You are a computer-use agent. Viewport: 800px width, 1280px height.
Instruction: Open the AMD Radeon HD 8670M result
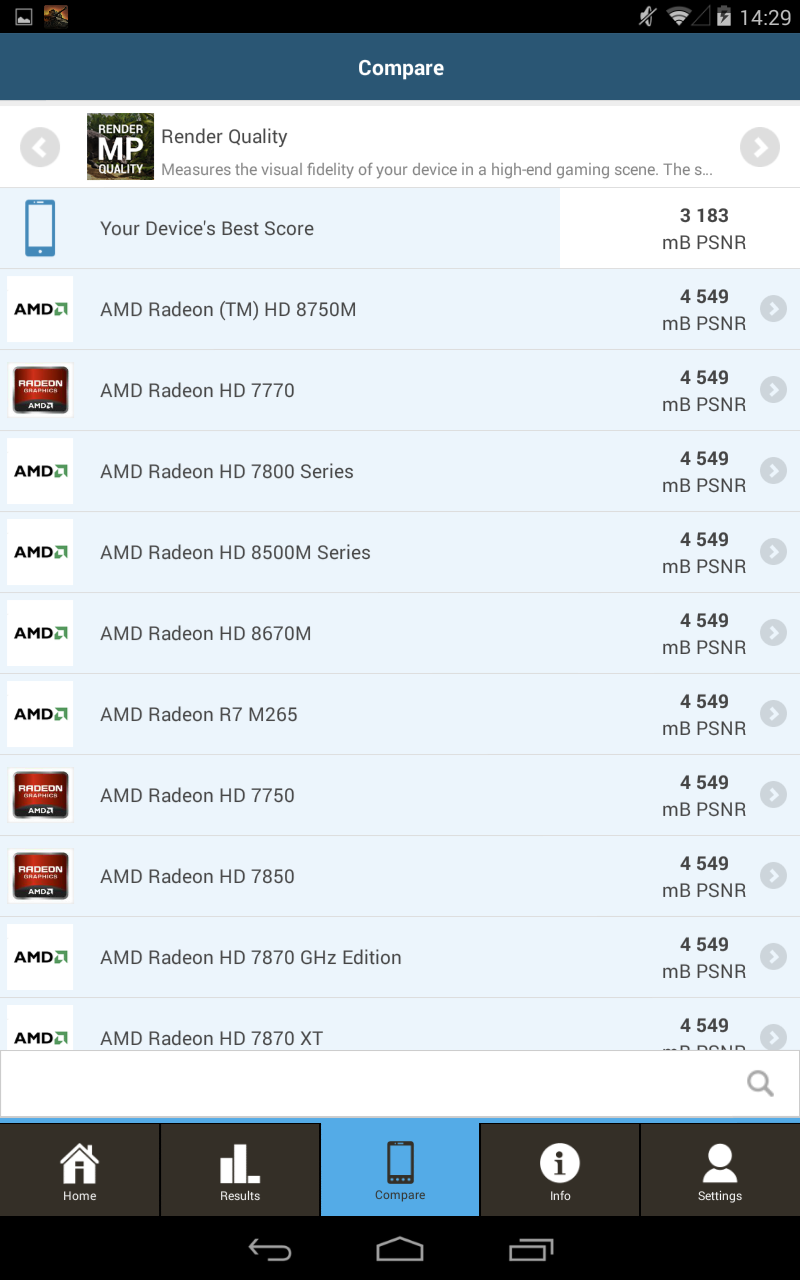click(400, 633)
